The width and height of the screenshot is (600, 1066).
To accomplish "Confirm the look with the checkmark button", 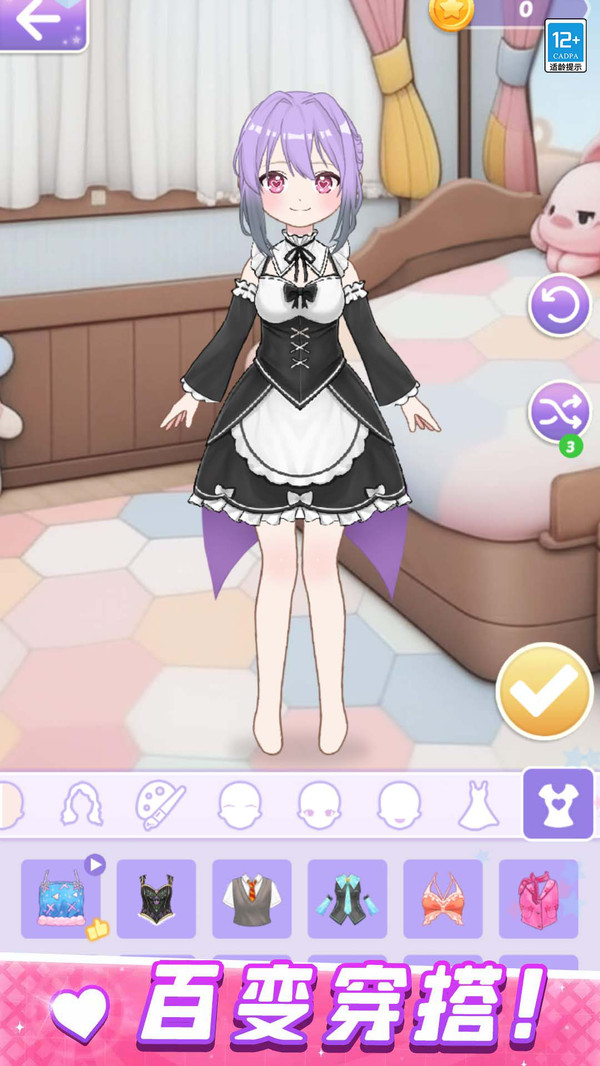I will (x=544, y=690).
